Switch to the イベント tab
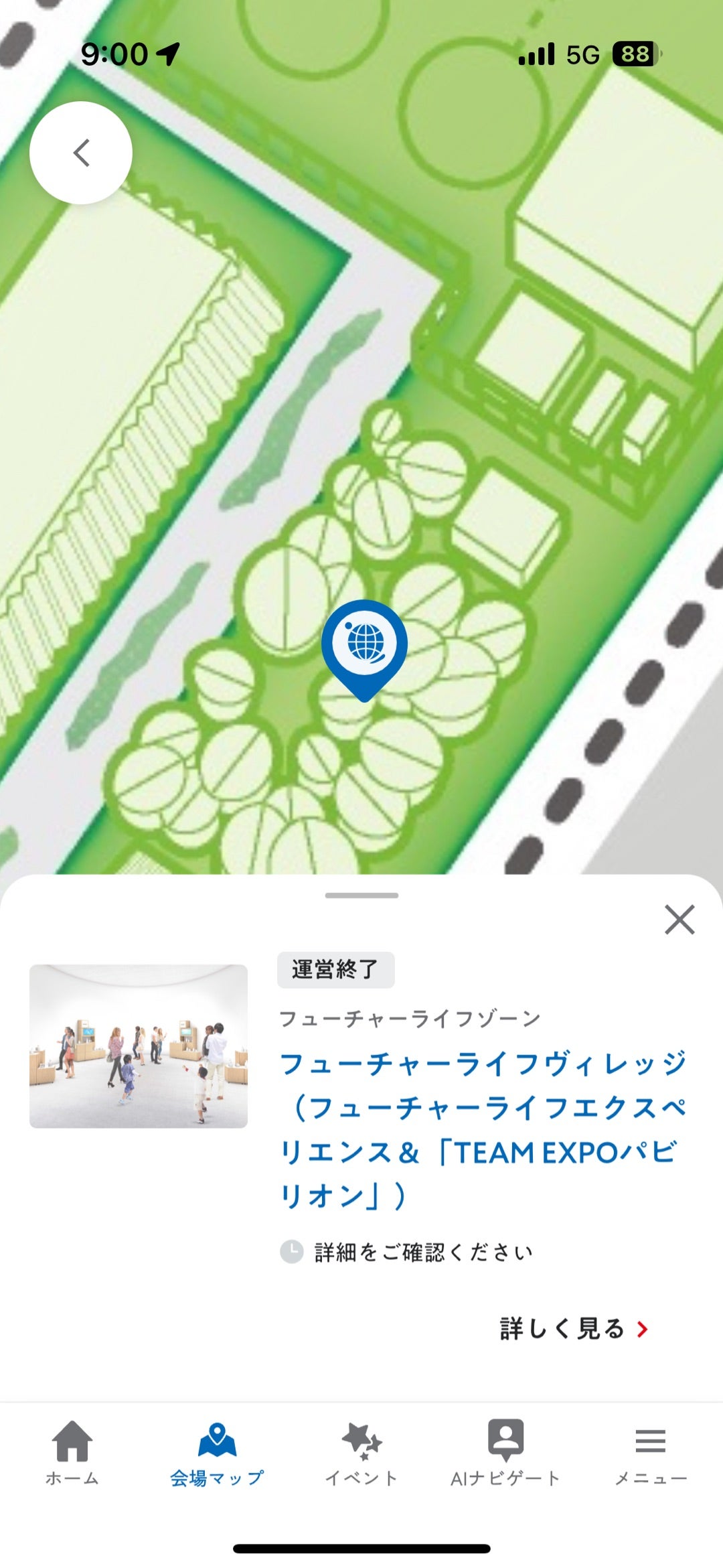 361,1453
